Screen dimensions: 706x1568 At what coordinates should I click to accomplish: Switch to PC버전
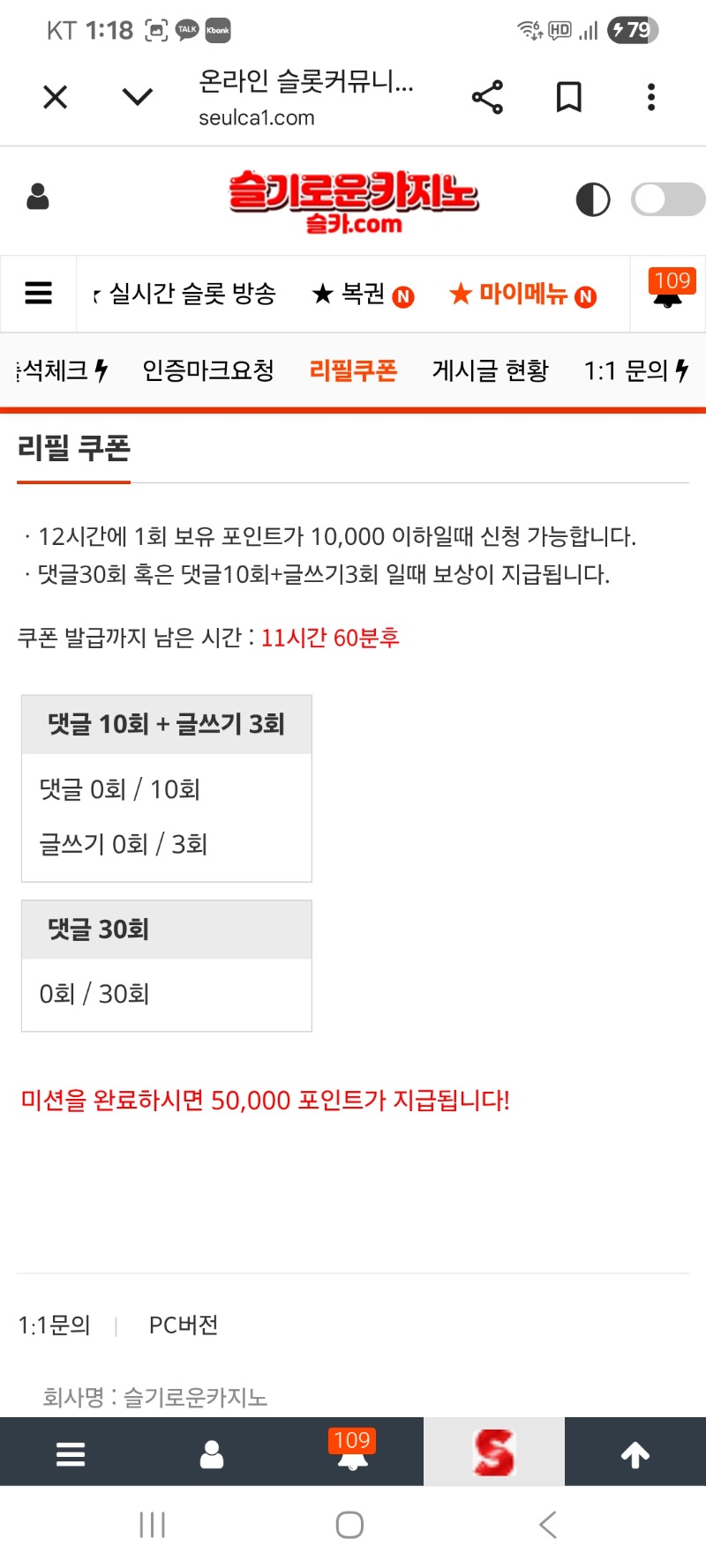184,1325
